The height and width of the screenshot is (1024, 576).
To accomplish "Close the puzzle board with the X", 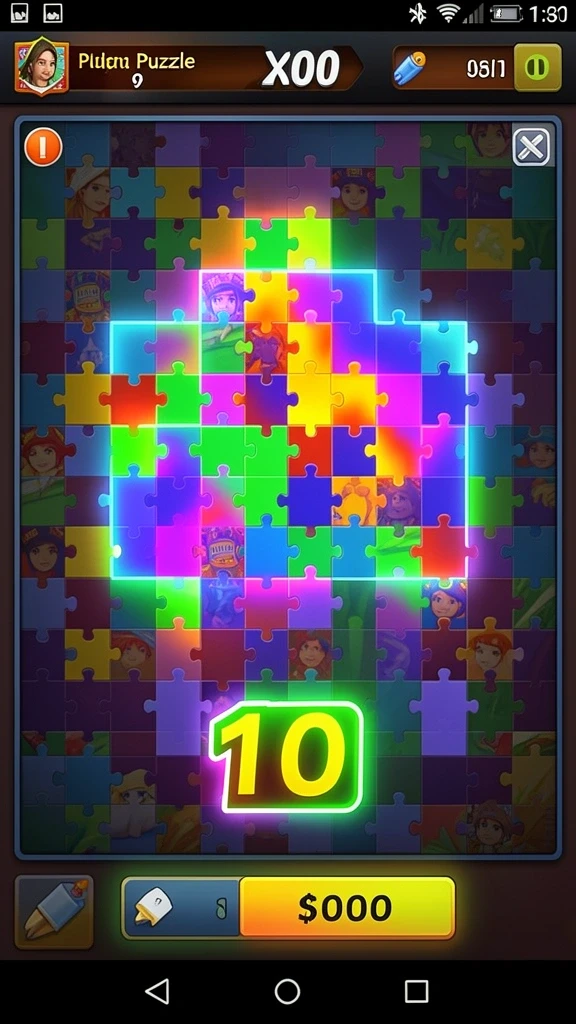I will pyautogui.click(x=532, y=146).
